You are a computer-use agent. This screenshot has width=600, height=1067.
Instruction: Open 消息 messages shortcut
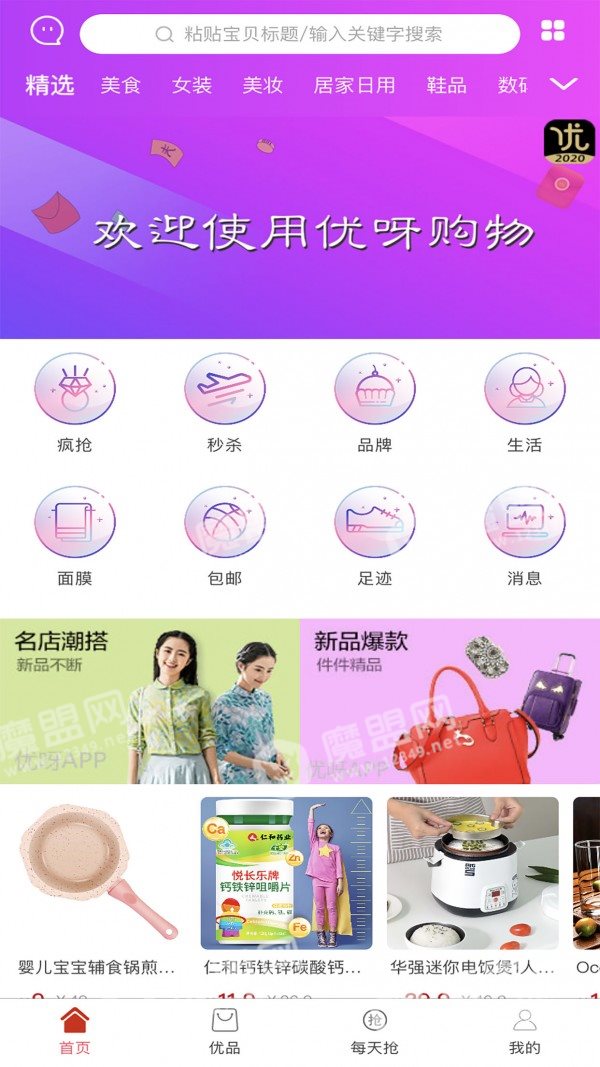(x=524, y=536)
